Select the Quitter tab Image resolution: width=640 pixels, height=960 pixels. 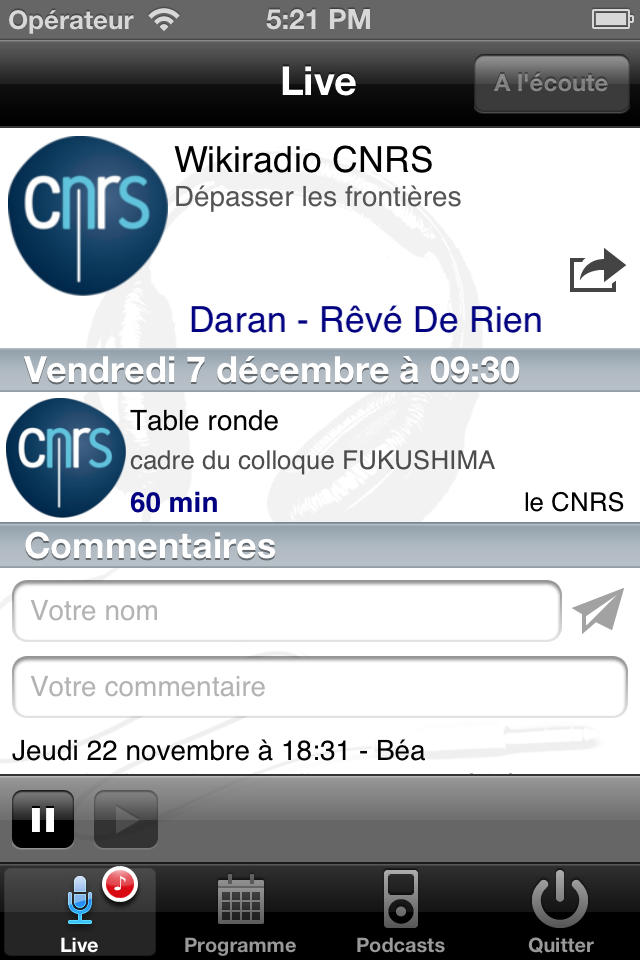point(560,912)
